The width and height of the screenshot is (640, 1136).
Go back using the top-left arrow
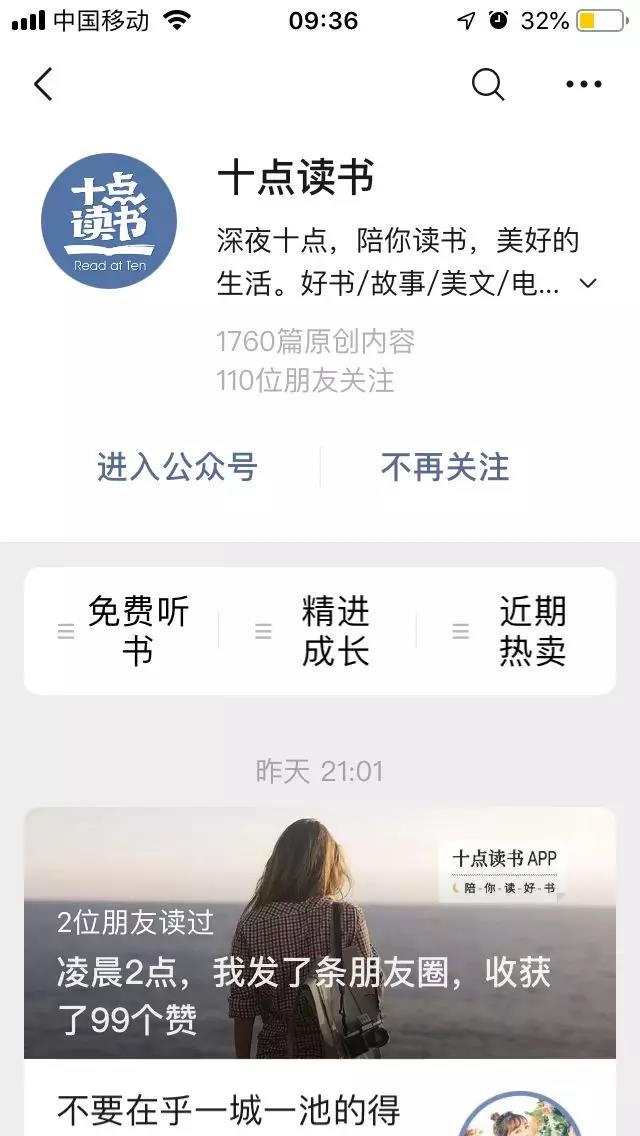coord(43,85)
